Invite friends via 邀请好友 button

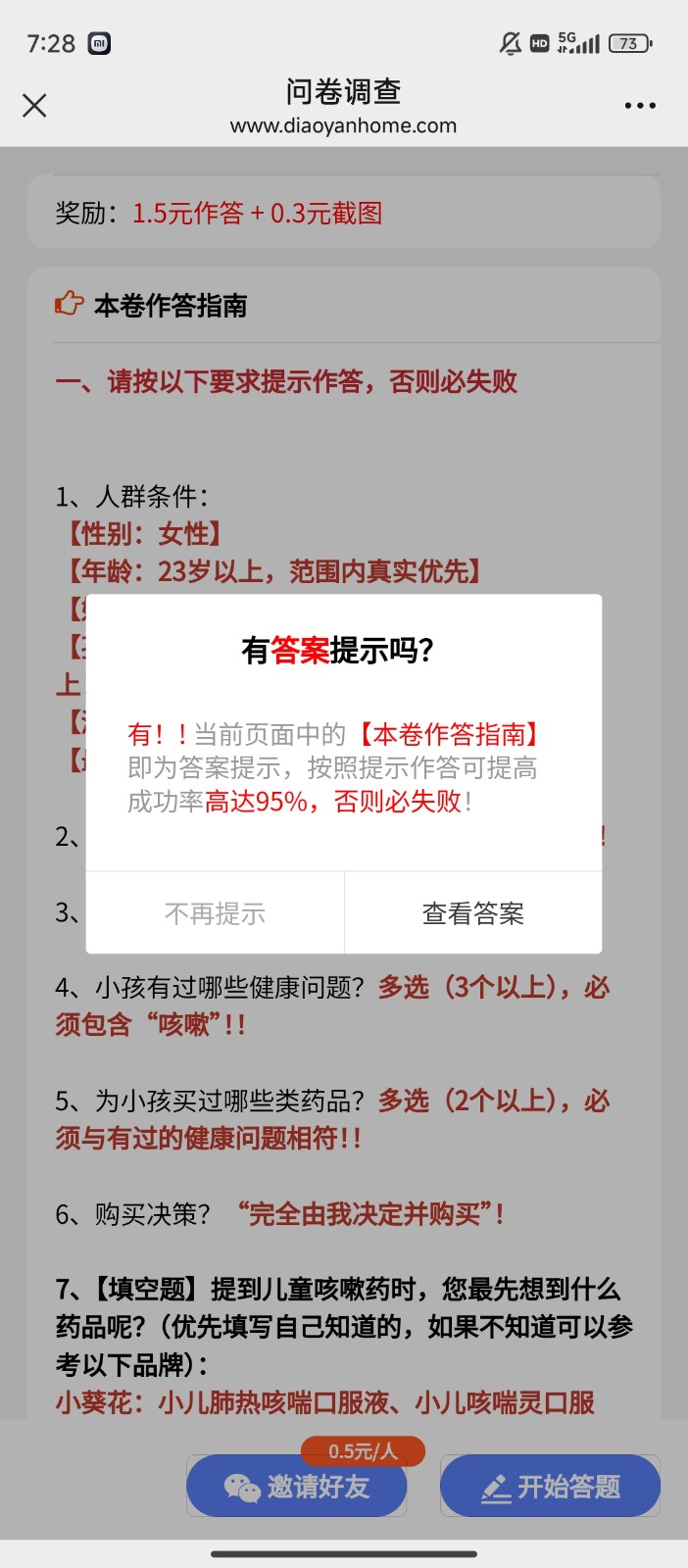pyautogui.click(x=296, y=1487)
